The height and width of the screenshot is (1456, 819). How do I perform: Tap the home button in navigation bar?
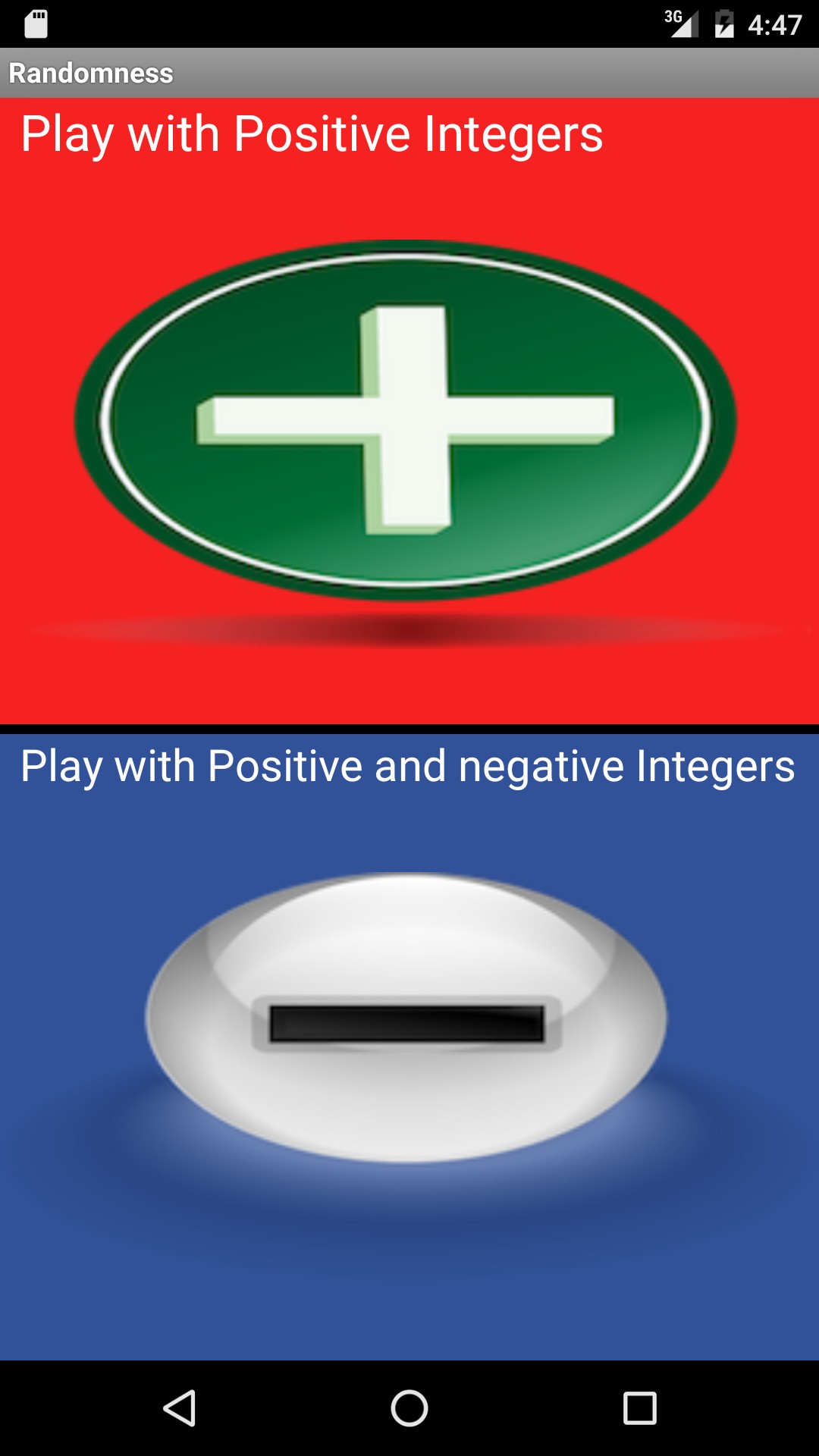point(409,1408)
